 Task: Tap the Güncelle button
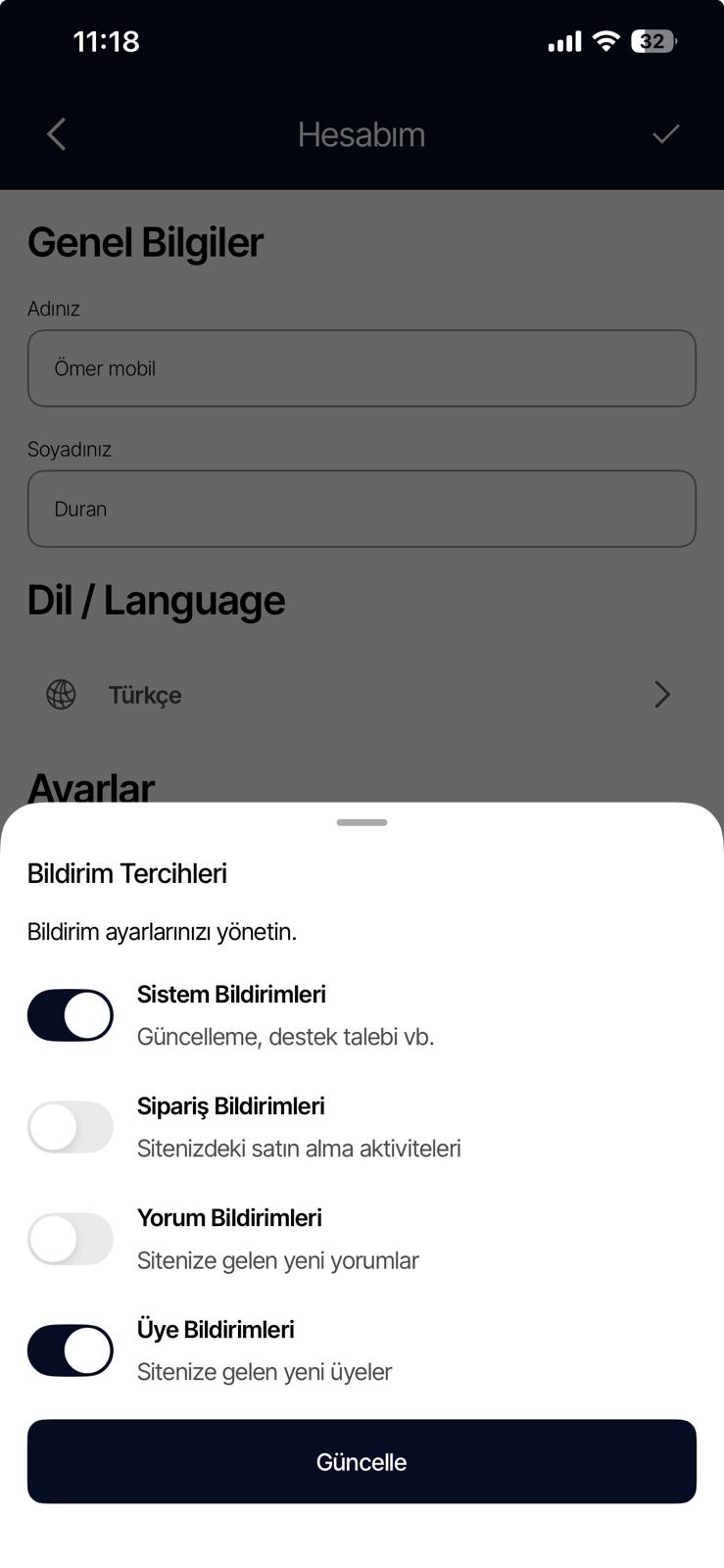tap(362, 1461)
